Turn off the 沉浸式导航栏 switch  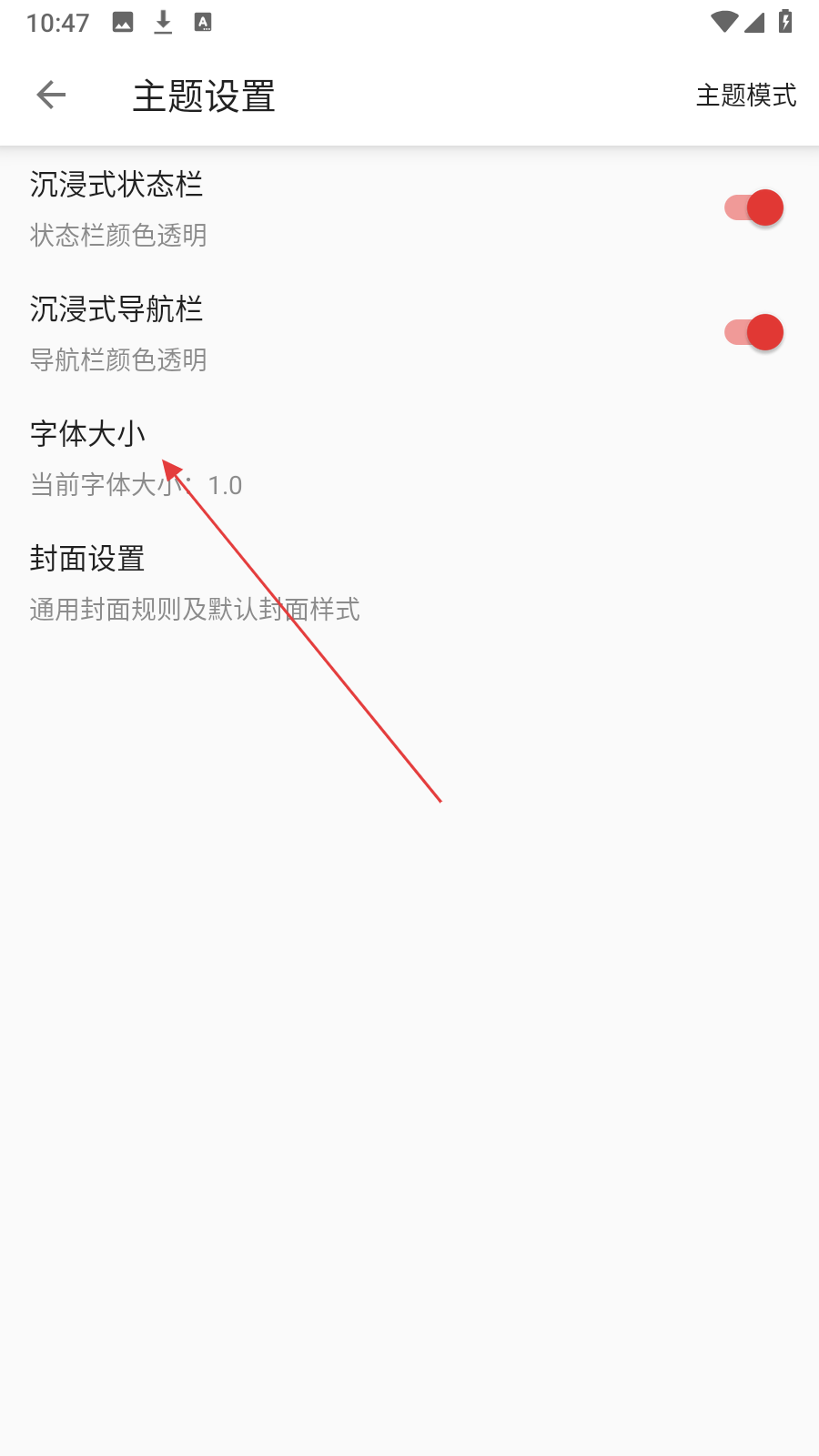coord(753,333)
